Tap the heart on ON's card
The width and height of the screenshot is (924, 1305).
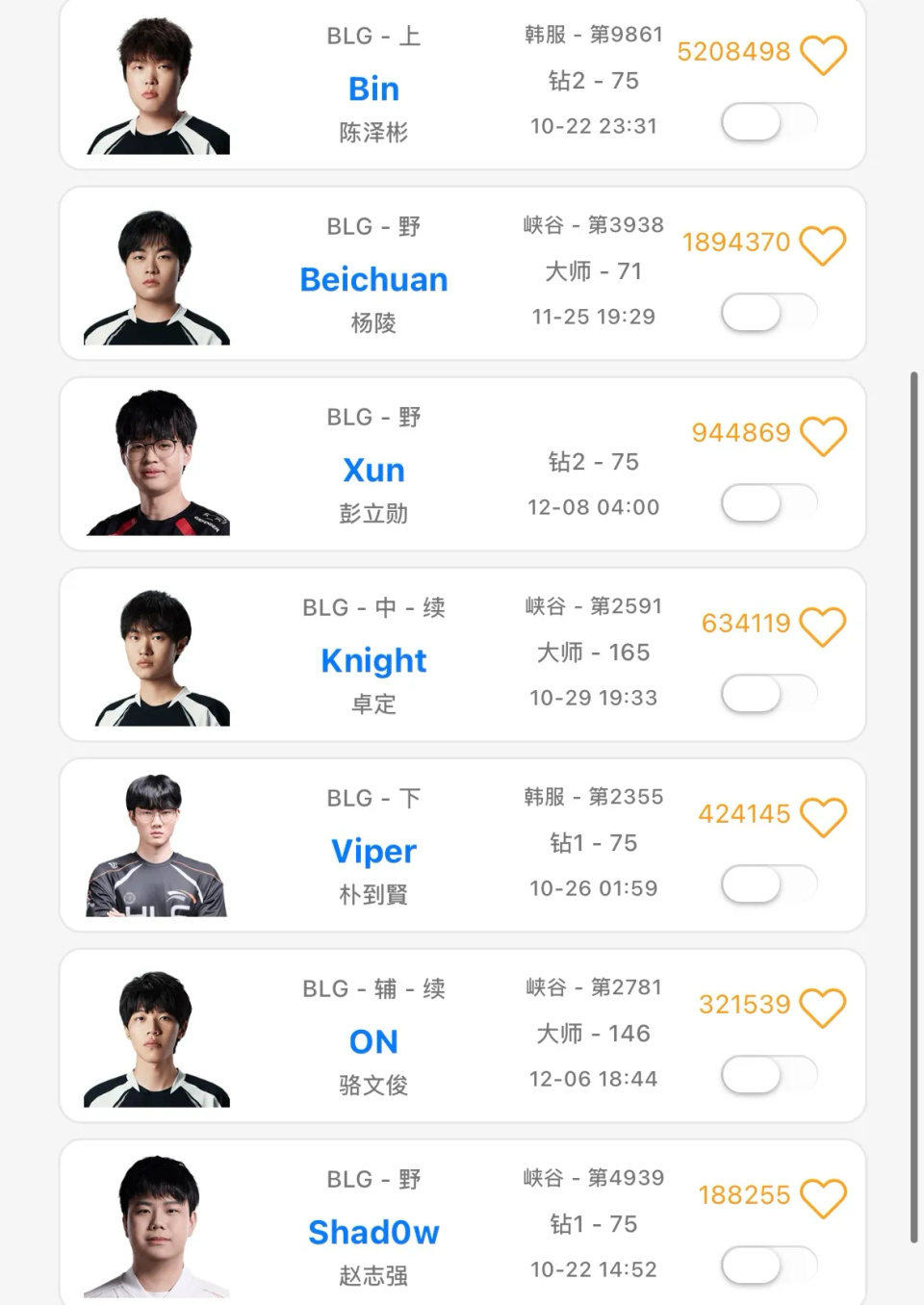pyautogui.click(x=823, y=1008)
